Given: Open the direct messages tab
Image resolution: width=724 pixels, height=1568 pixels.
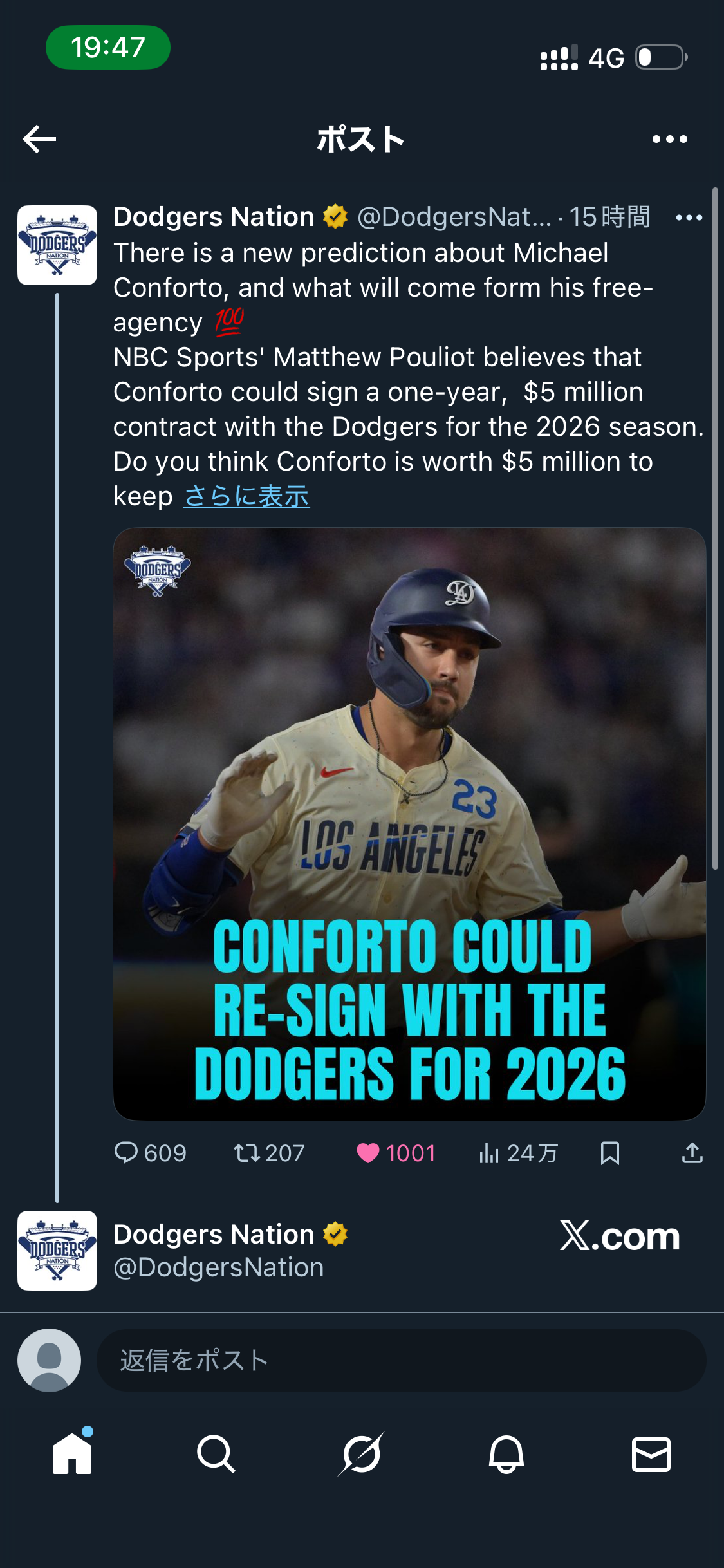Looking at the screenshot, I should point(651,1454).
